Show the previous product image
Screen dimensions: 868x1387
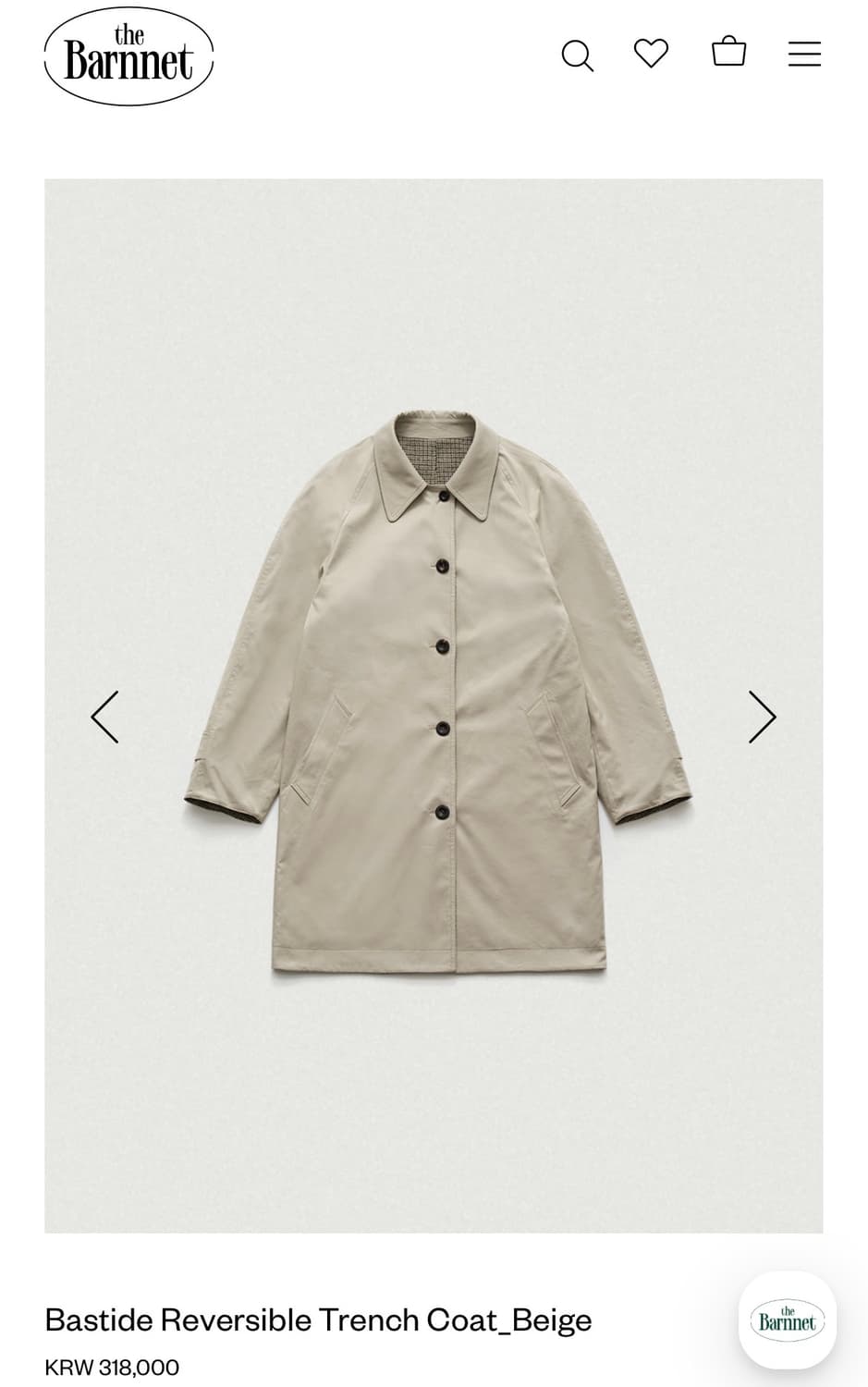tap(104, 717)
